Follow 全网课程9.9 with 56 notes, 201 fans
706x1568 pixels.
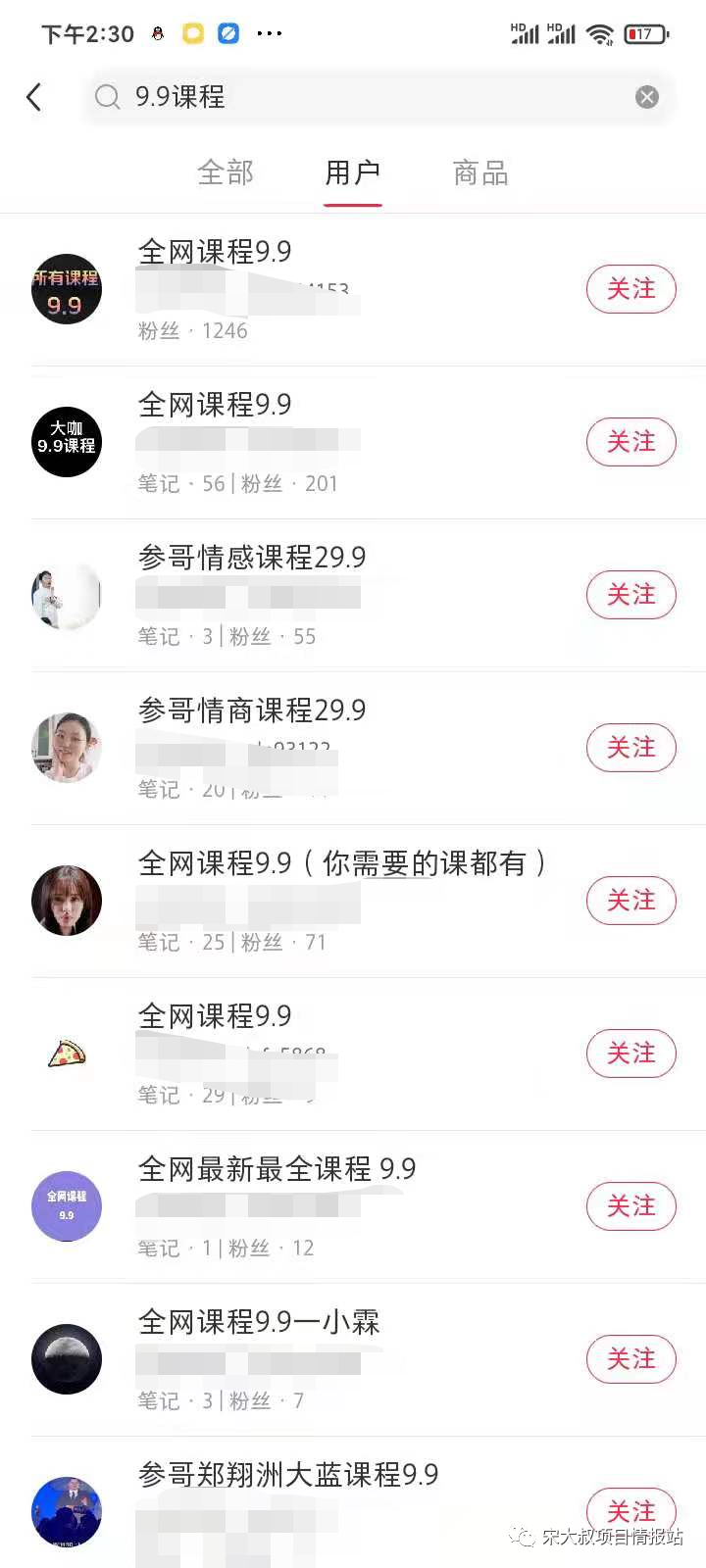pyautogui.click(x=630, y=442)
